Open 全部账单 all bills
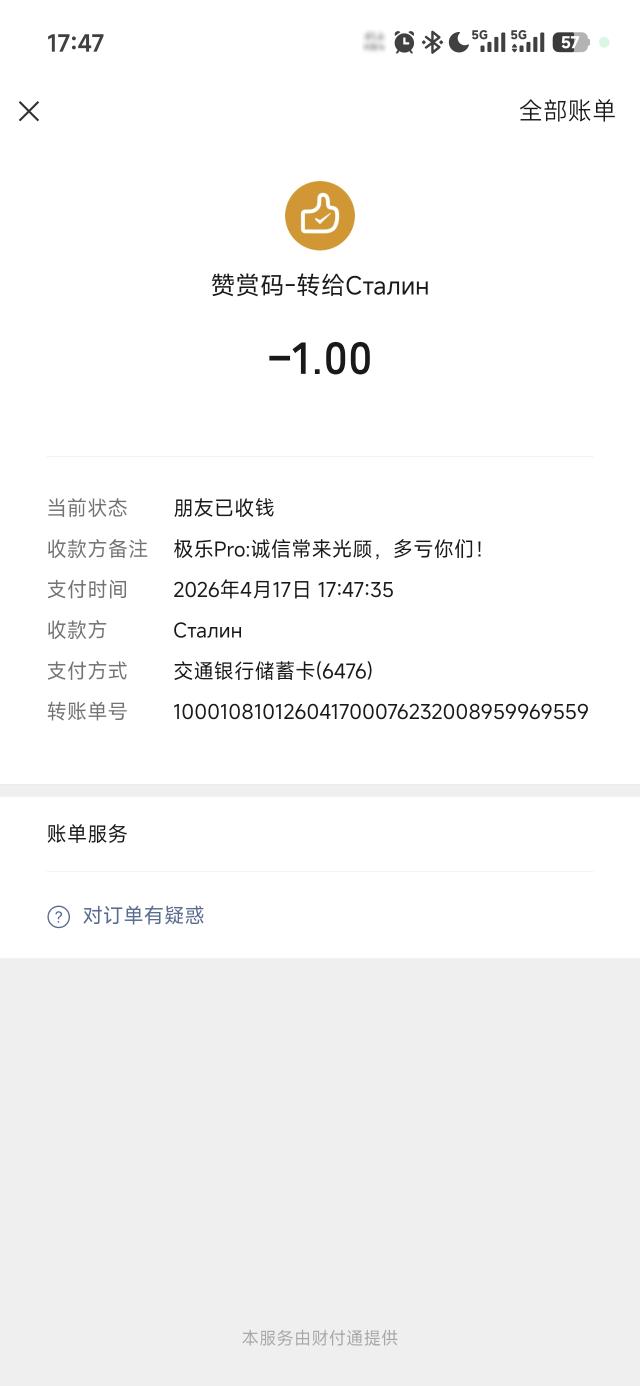This screenshot has width=640, height=1386. click(567, 111)
